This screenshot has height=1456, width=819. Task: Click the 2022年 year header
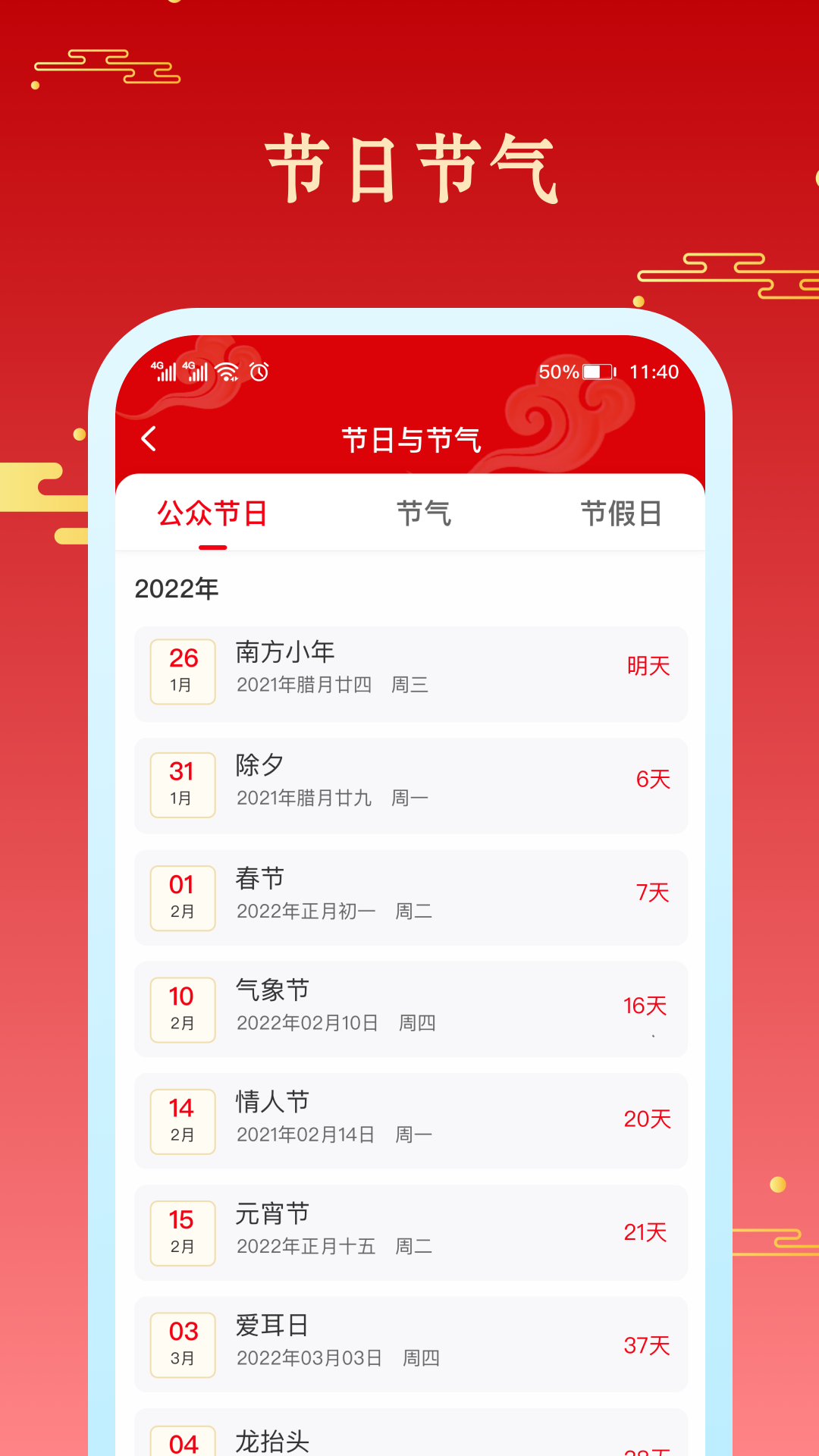(176, 587)
